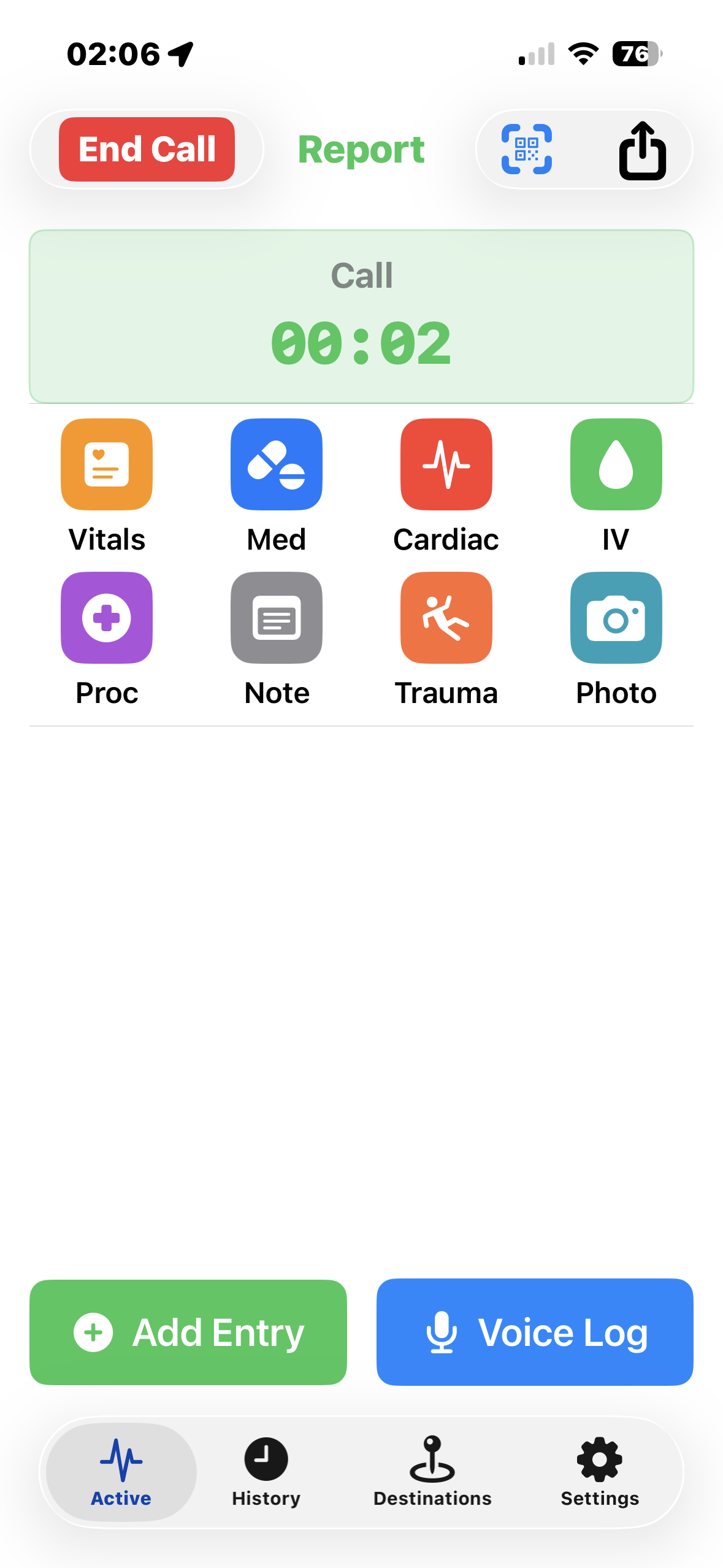Open the Destinations tab

433,1472
